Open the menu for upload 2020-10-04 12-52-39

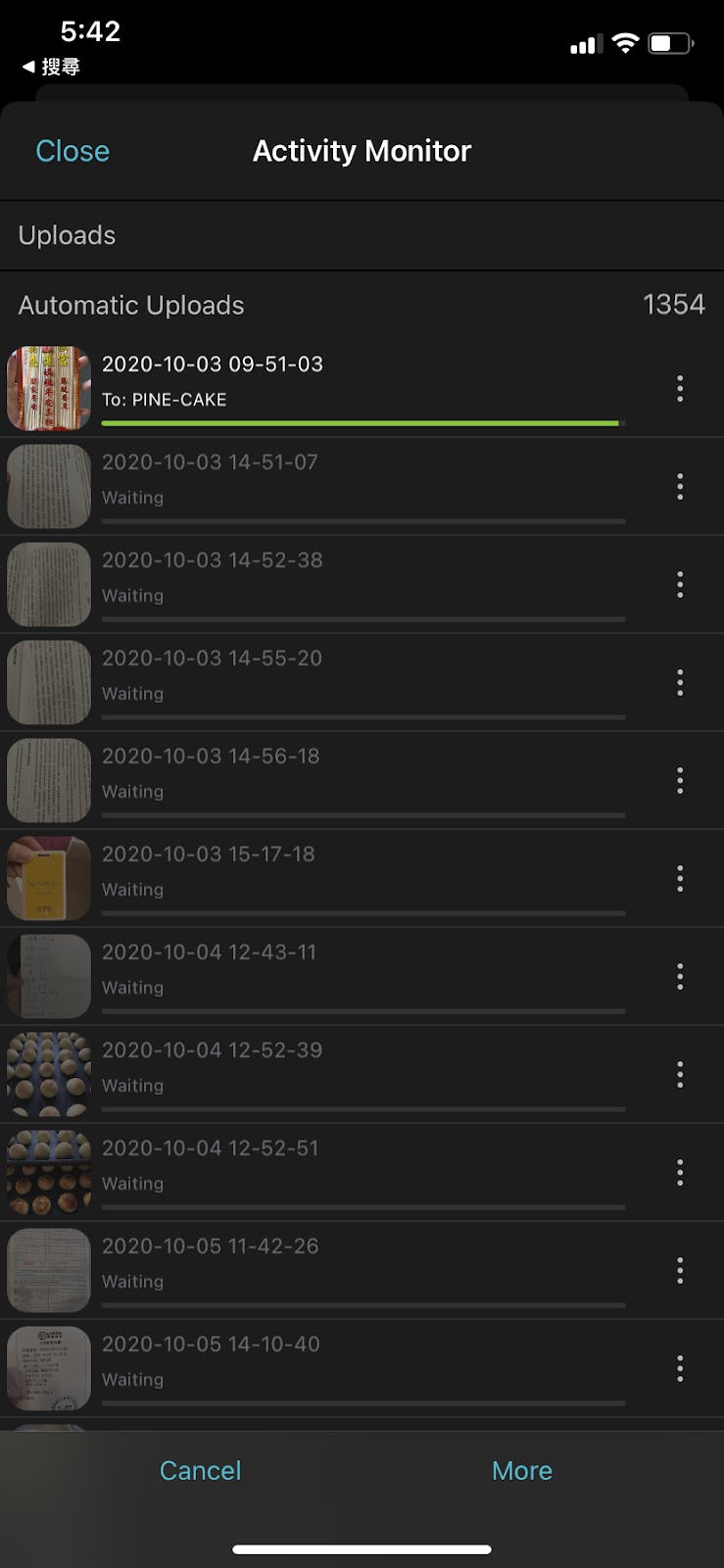click(680, 1075)
